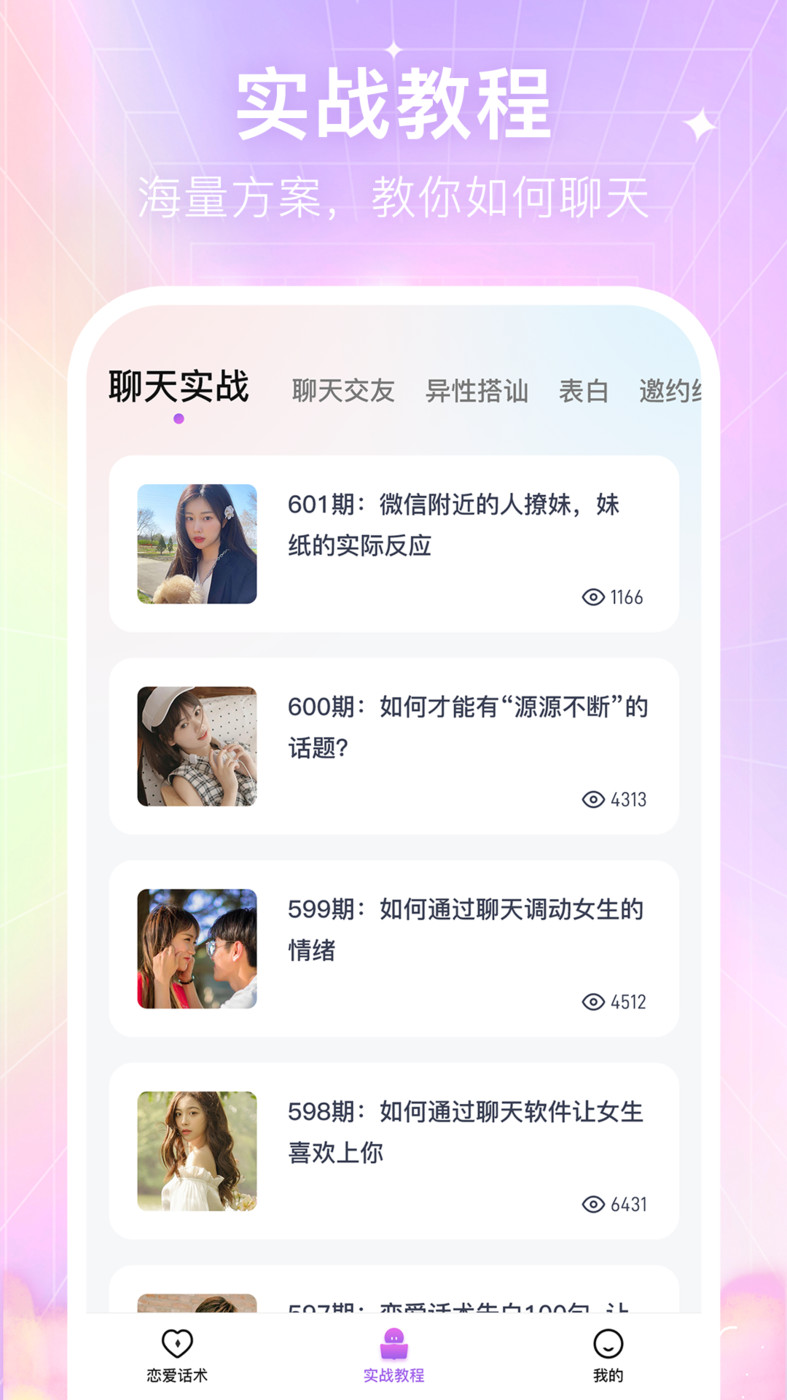Switch to the 聊天交友 tab

click(x=344, y=391)
